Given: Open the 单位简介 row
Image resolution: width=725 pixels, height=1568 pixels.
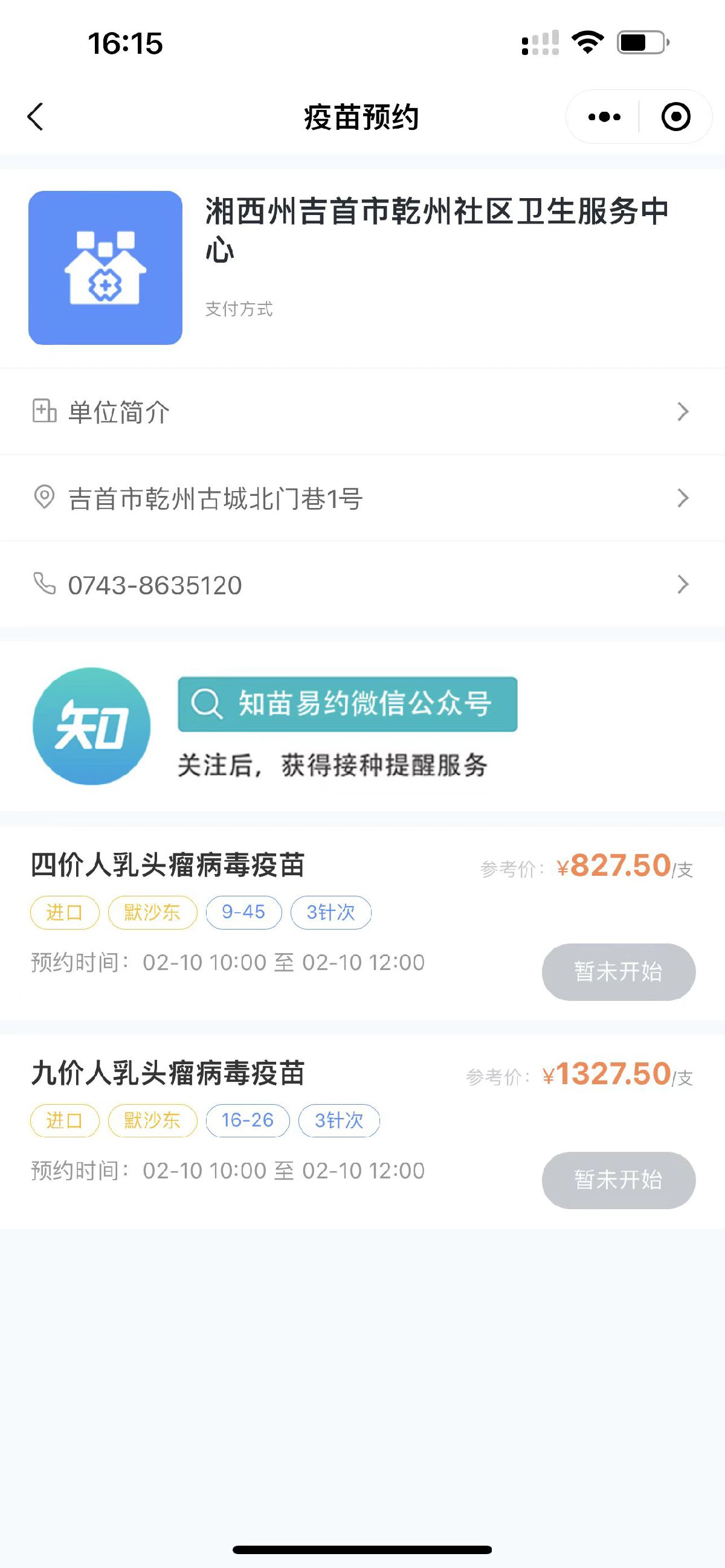Looking at the screenshot, I should 361,412.
